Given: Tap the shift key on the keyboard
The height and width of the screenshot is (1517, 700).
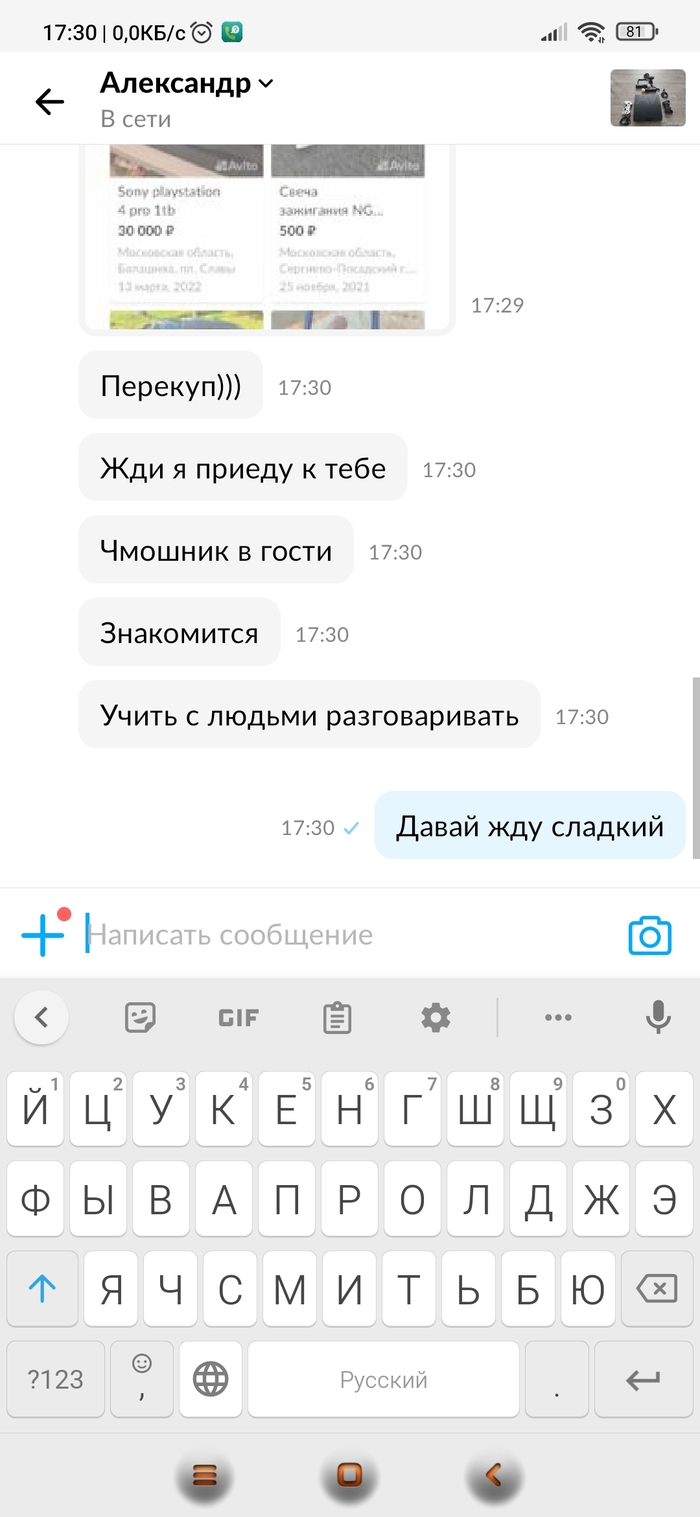Looking at the screenshot, I should pyautogui.click(x=41, y=1290).
